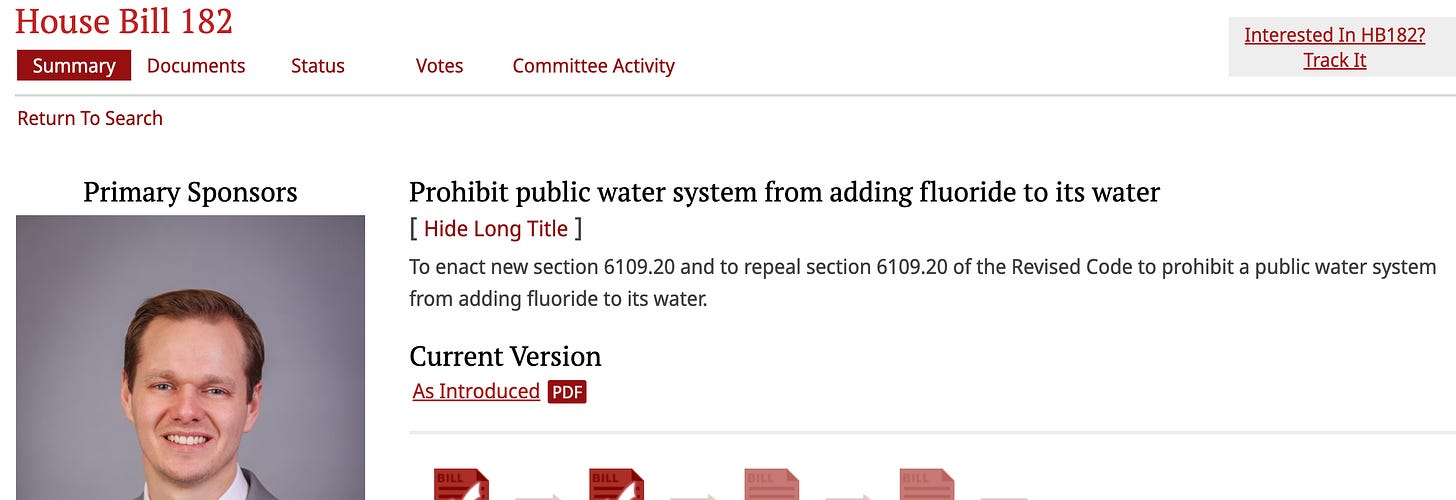Tap Return To Search link

point(90,118)
